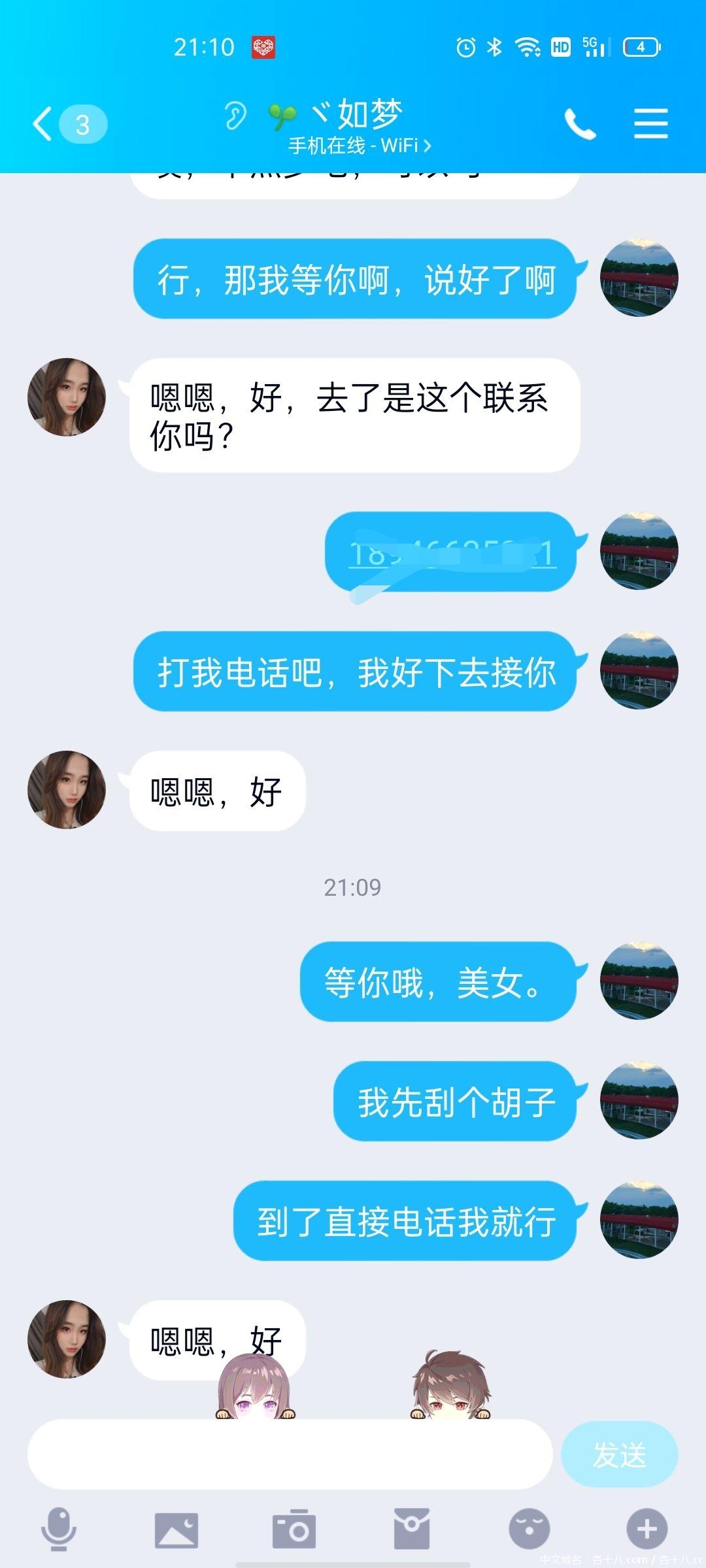Open more options with the plus icon
Viewport: 706px width, 1568px height.
[647, 1529]
